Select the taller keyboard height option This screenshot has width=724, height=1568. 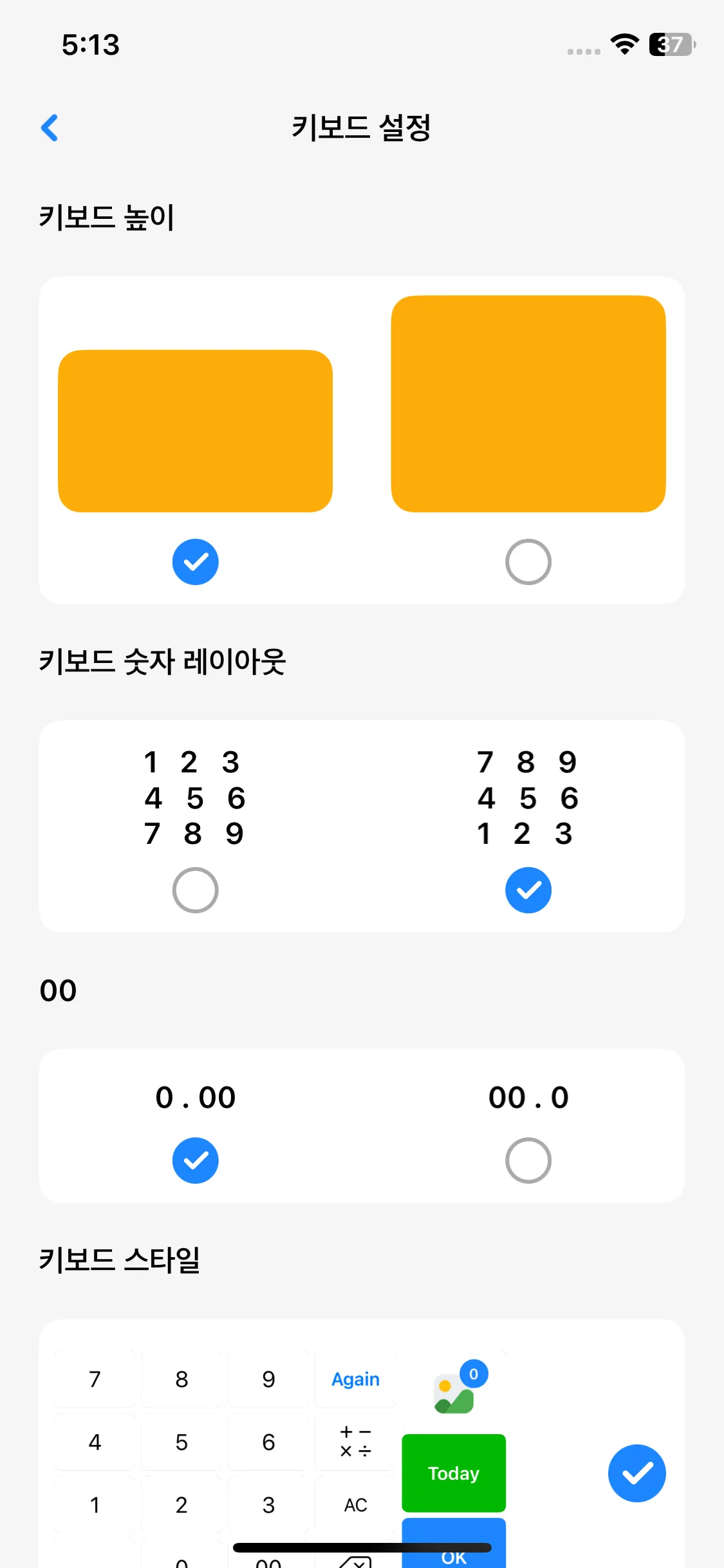tap(528, 562)
